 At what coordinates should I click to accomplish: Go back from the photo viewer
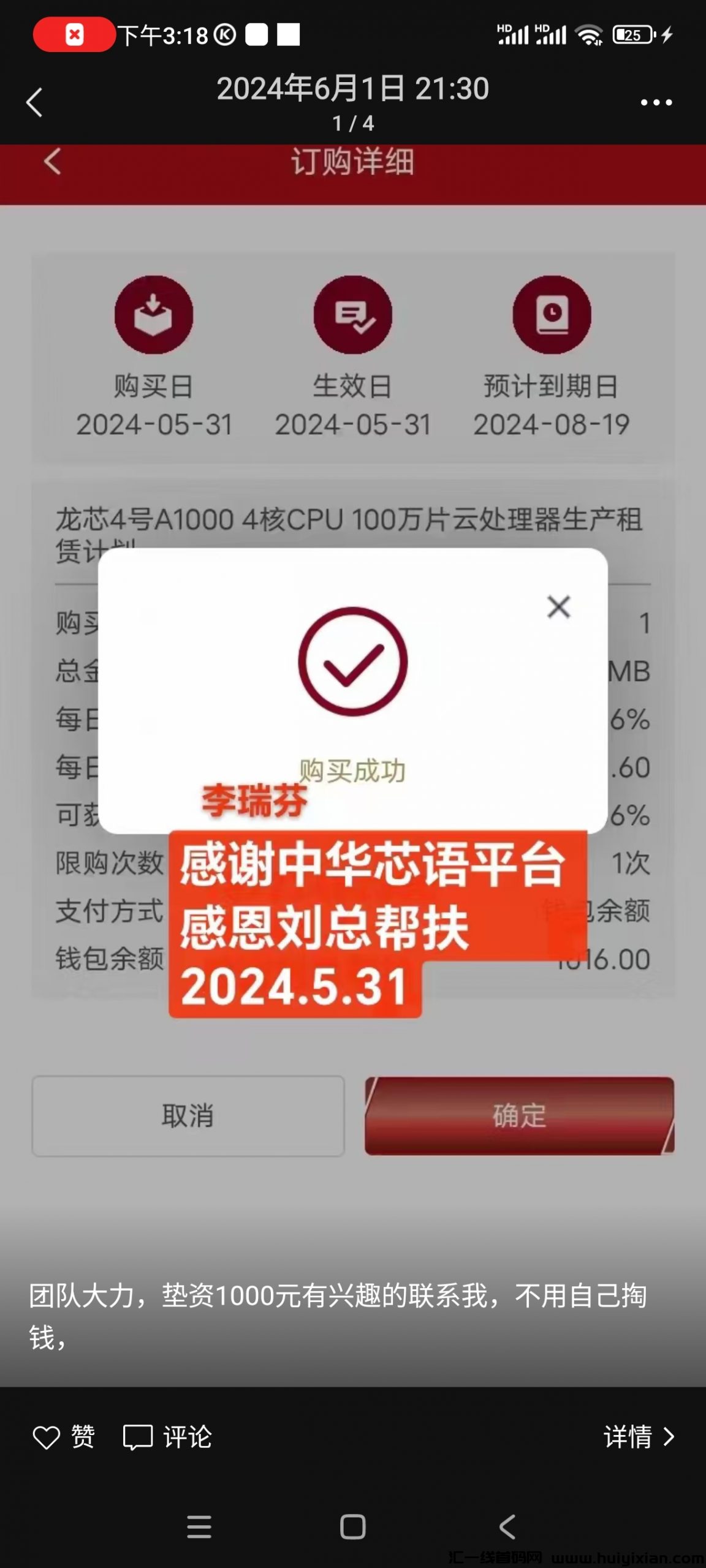click(35, 102)
